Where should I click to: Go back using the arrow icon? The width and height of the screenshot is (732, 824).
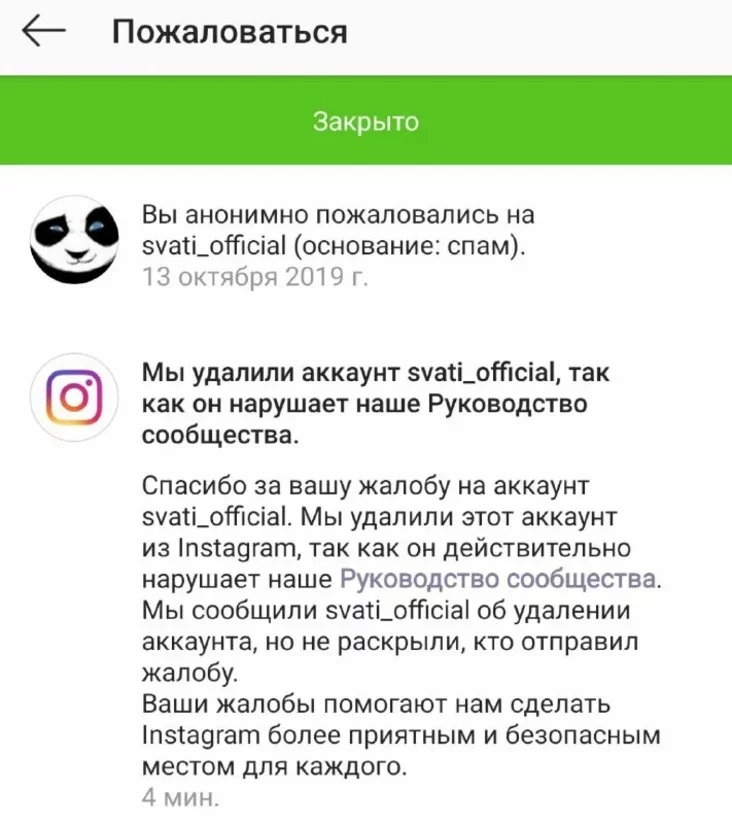[x=44, y=32]
